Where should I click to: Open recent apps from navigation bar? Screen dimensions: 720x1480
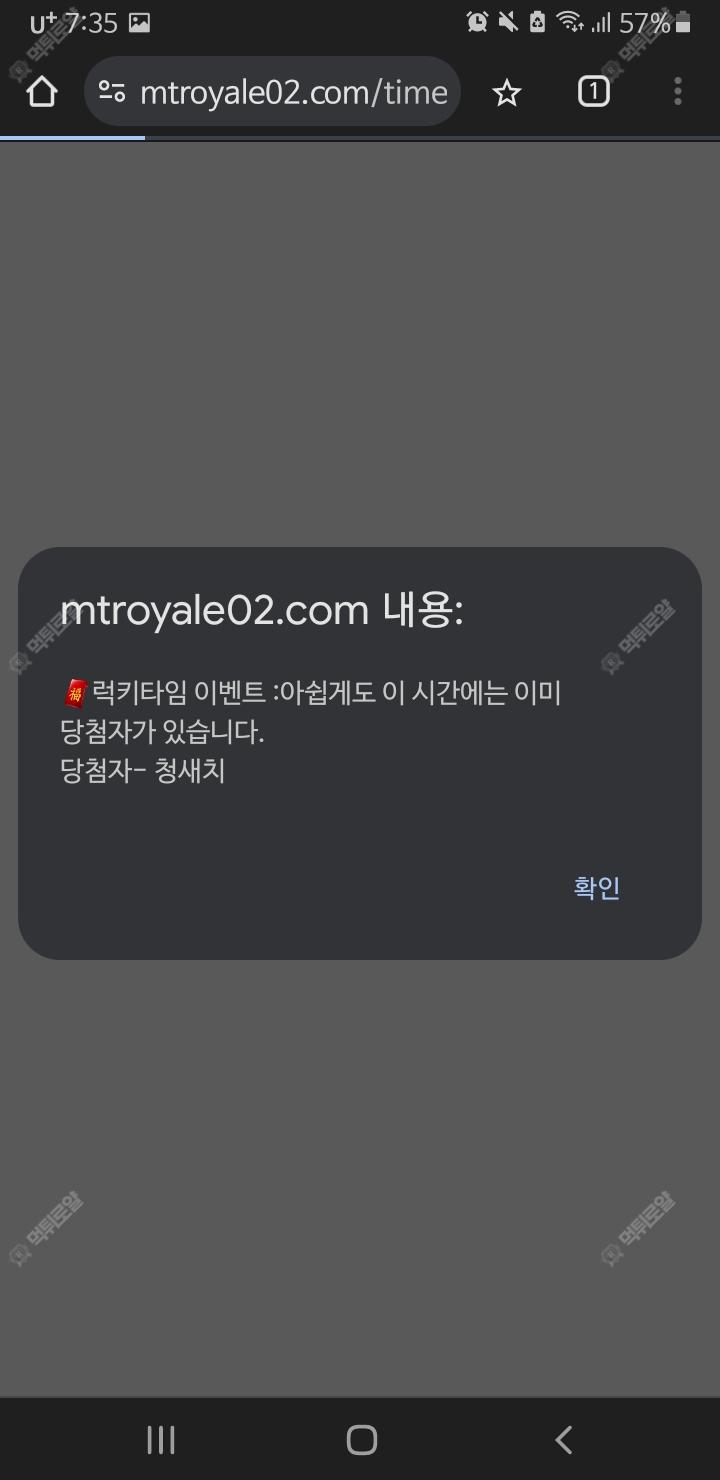pyautogui.click(x=160, y=1440)
